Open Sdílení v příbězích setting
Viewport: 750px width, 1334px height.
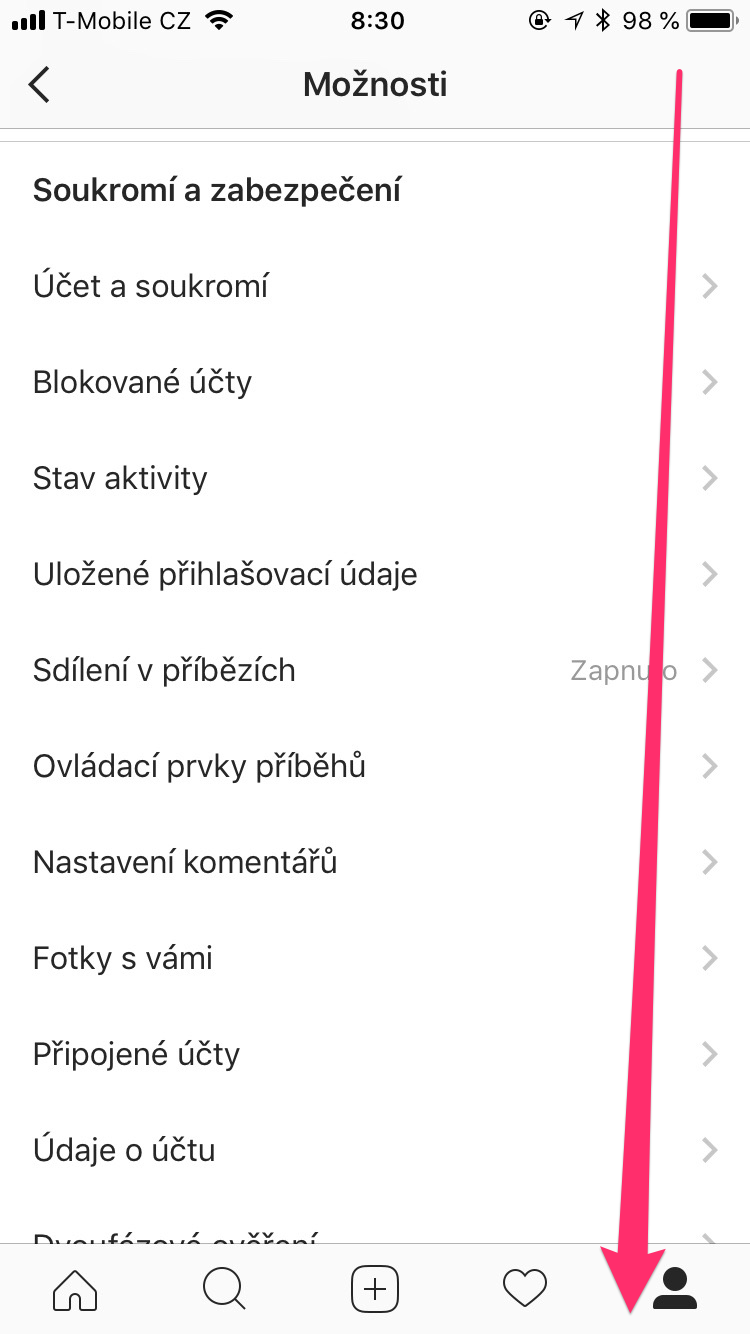click(375, 671)
